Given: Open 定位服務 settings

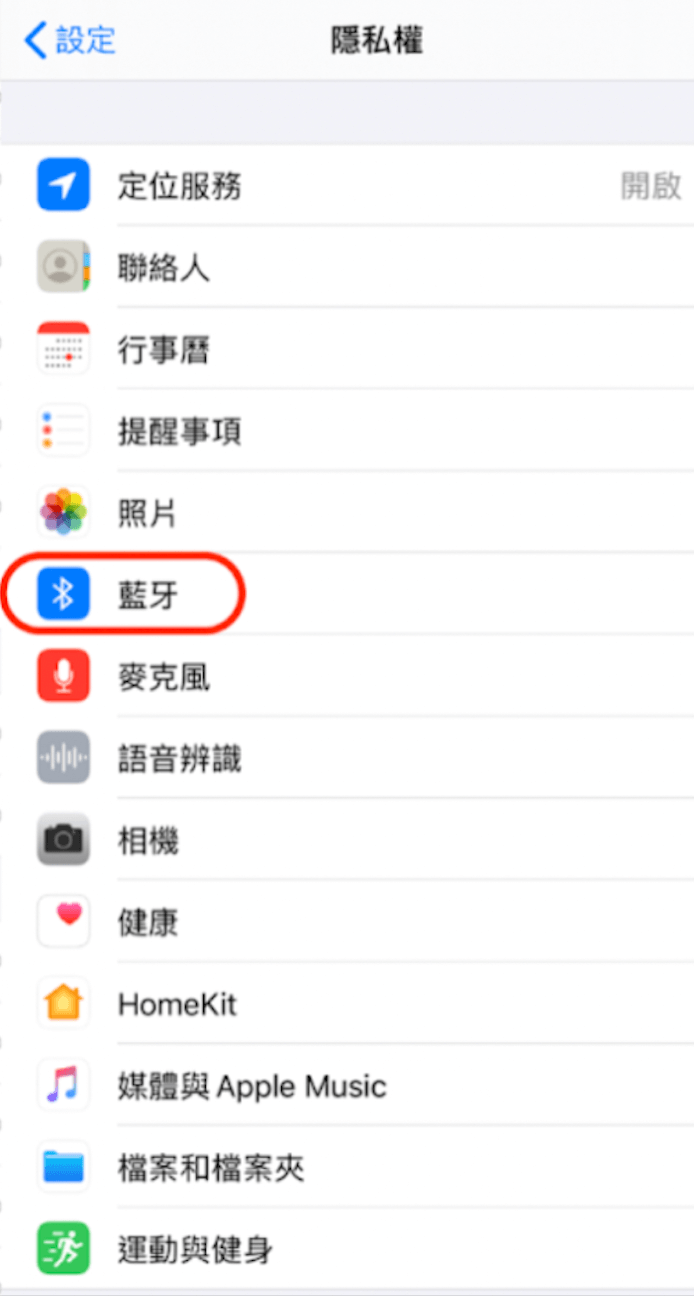Looking at the screenshot, I should pos(347,186).
